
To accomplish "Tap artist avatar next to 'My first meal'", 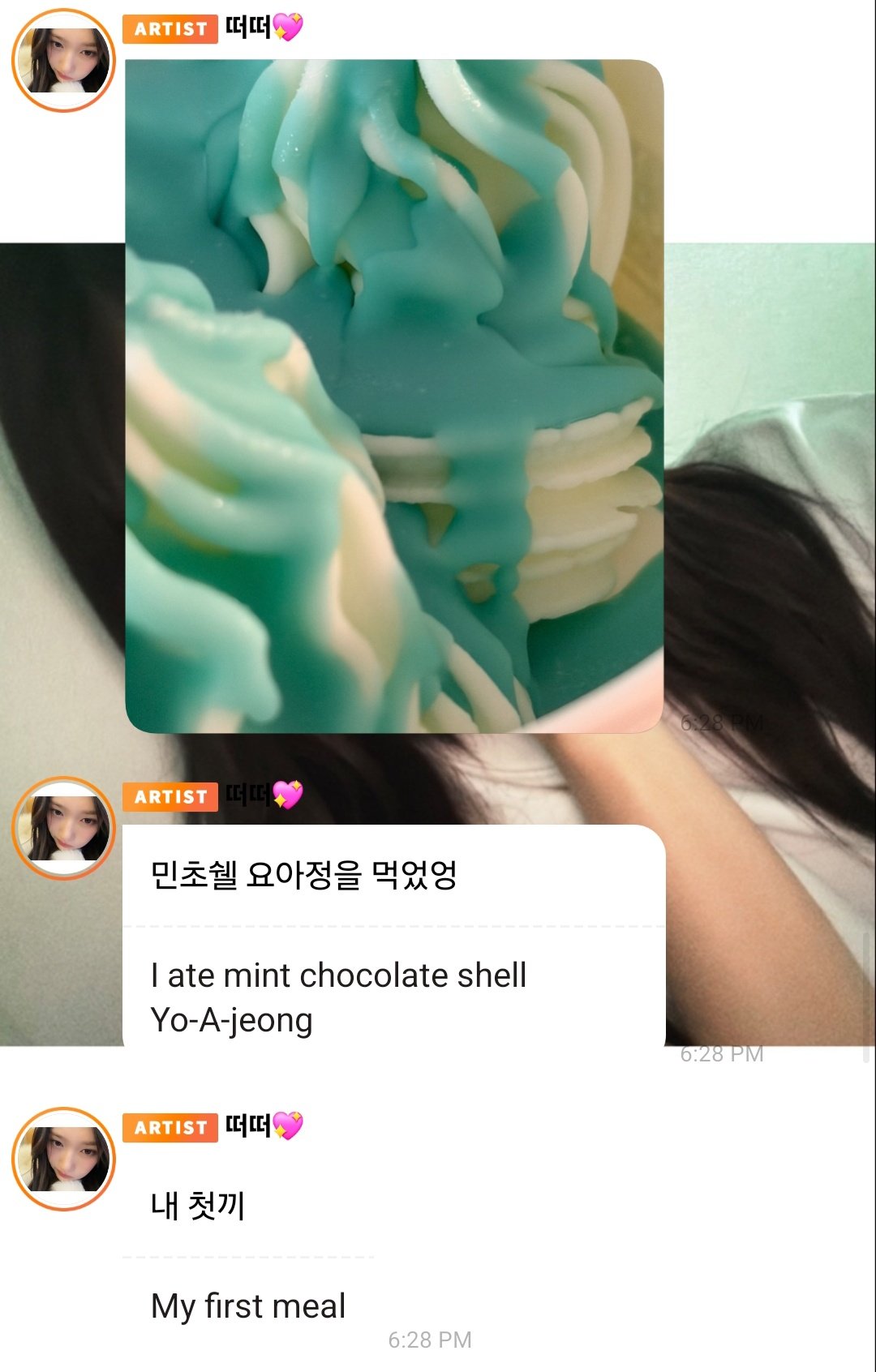I will point(63,1159).
